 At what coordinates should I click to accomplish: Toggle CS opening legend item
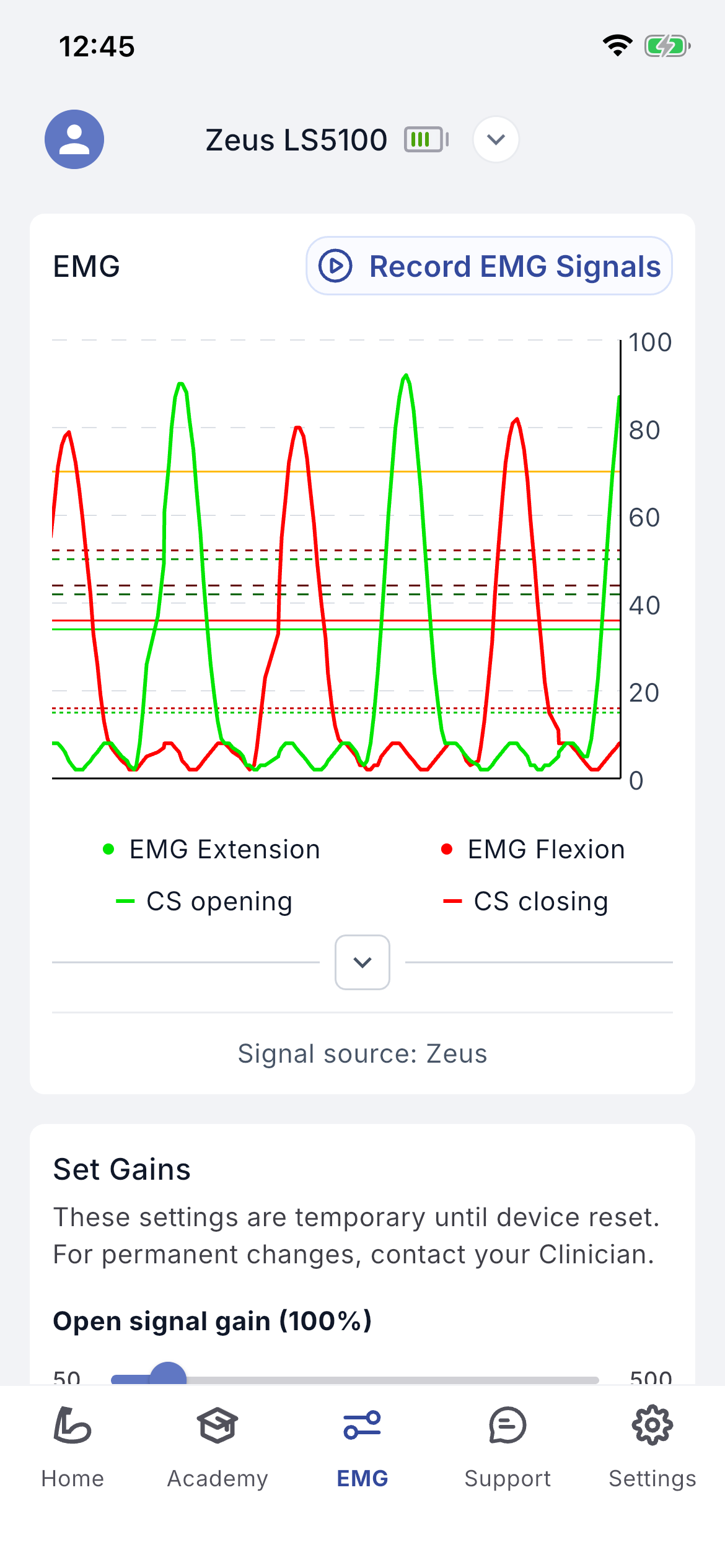click(x=204, y=902)
